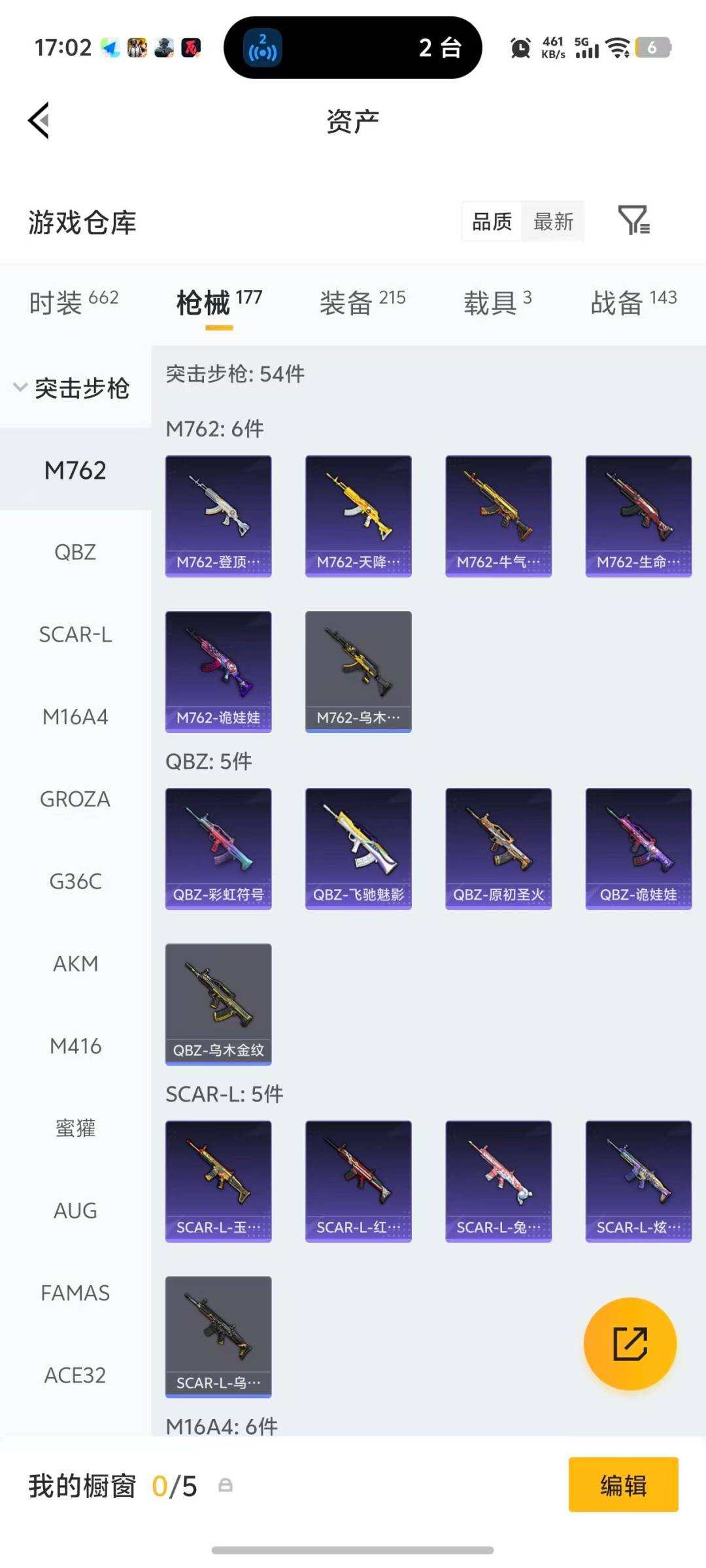The image size is (706, 1568).
Task: Sort the warehouse by 品质
Action: [492, 222]
